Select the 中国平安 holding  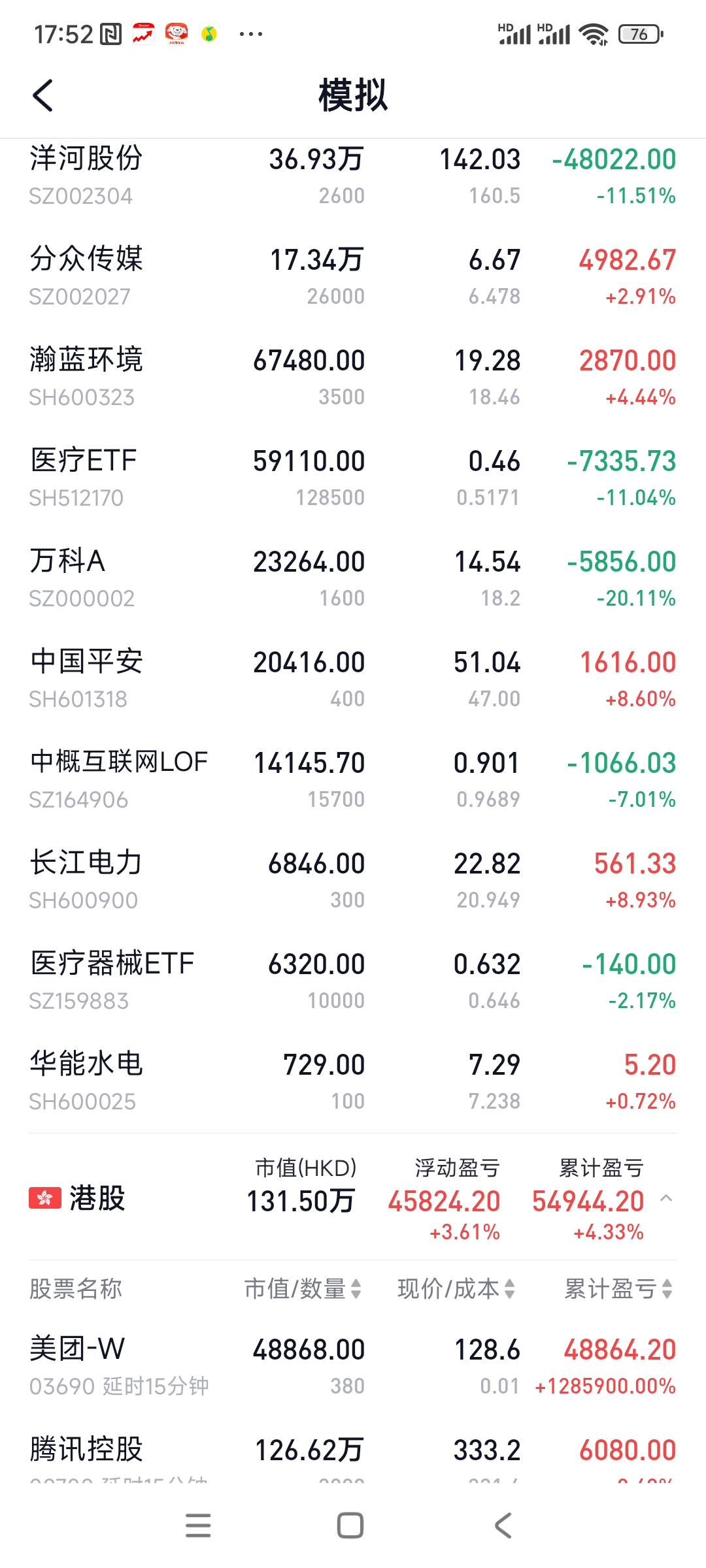(353, 679)
